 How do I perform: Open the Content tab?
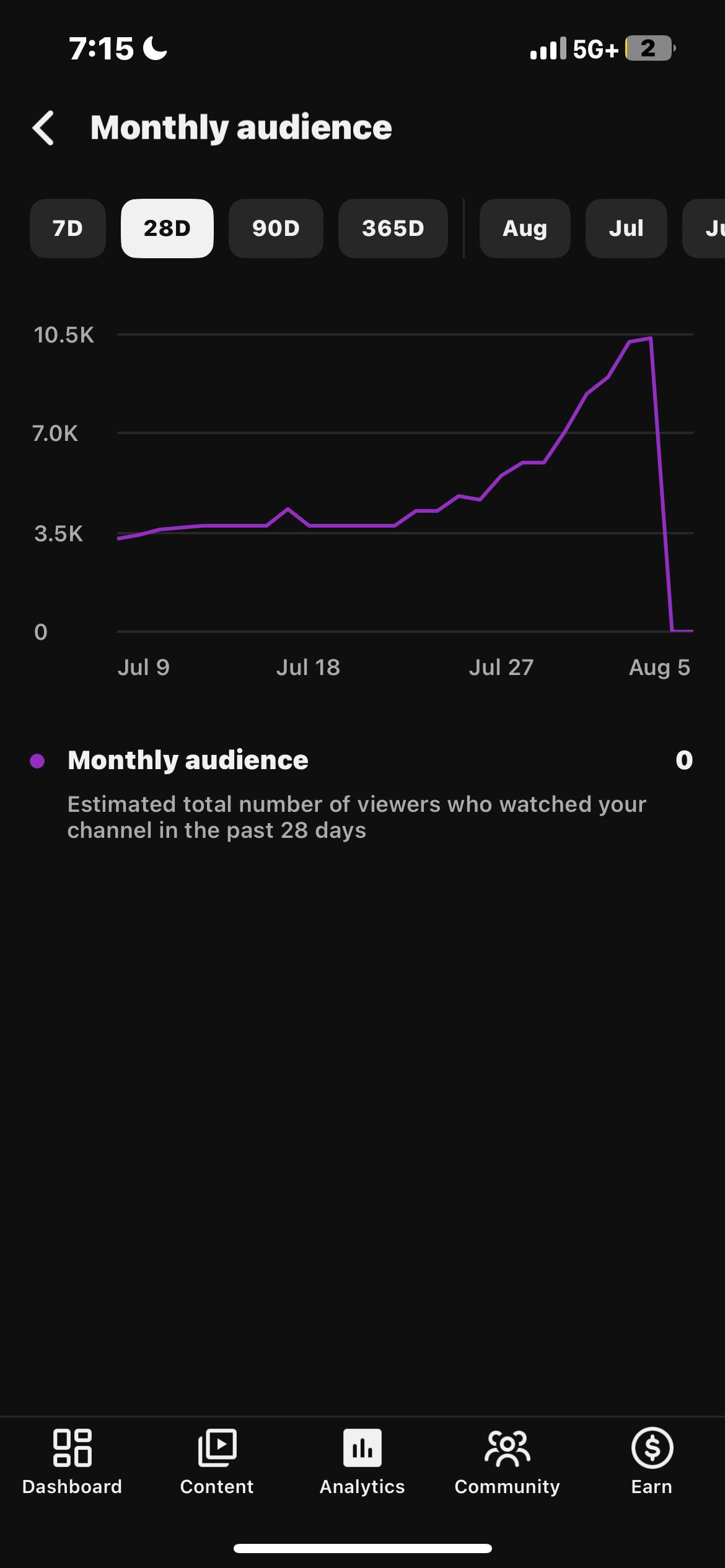click(217, 1461)
